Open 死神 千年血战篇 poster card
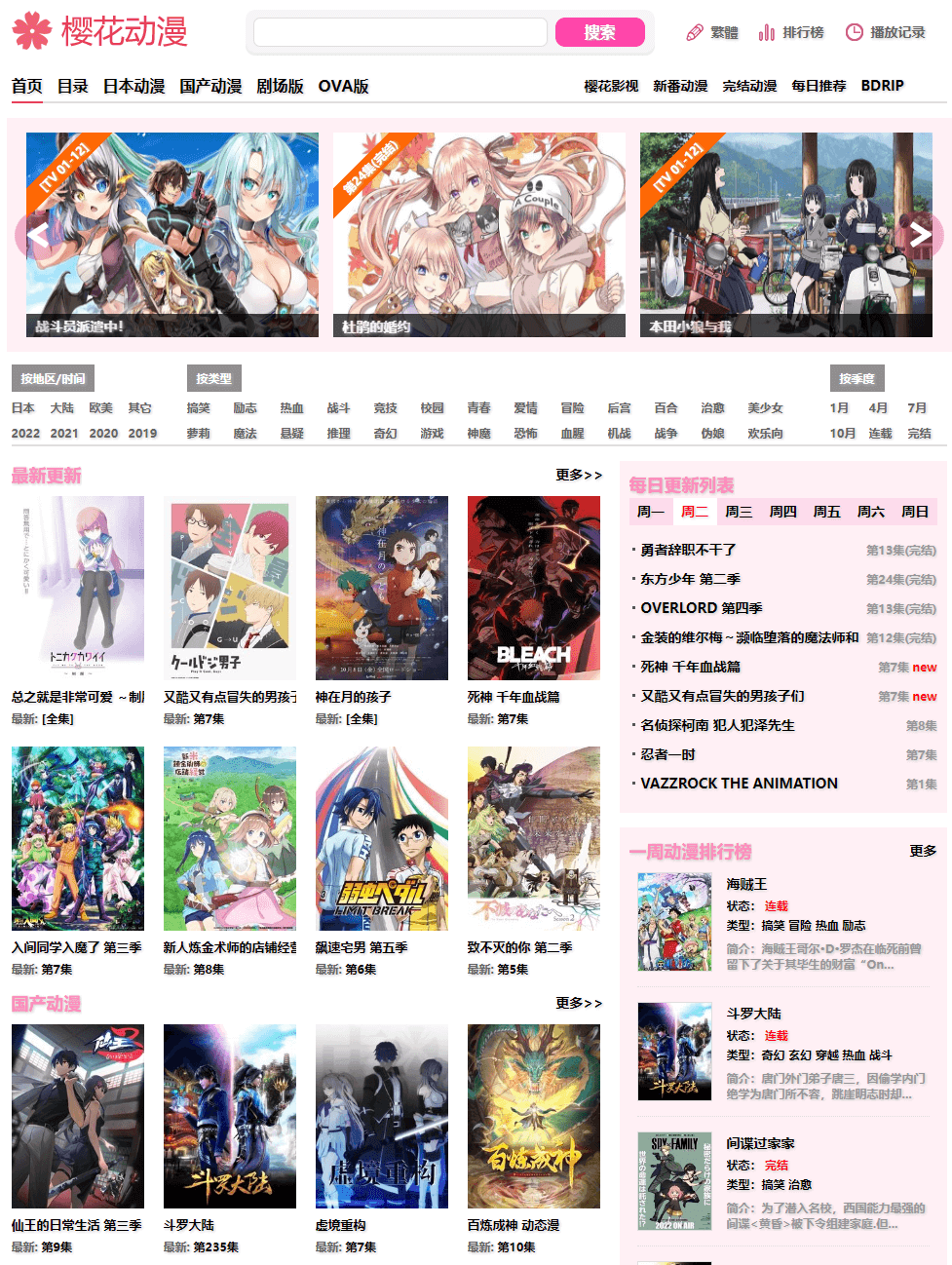 coord(533,588)
